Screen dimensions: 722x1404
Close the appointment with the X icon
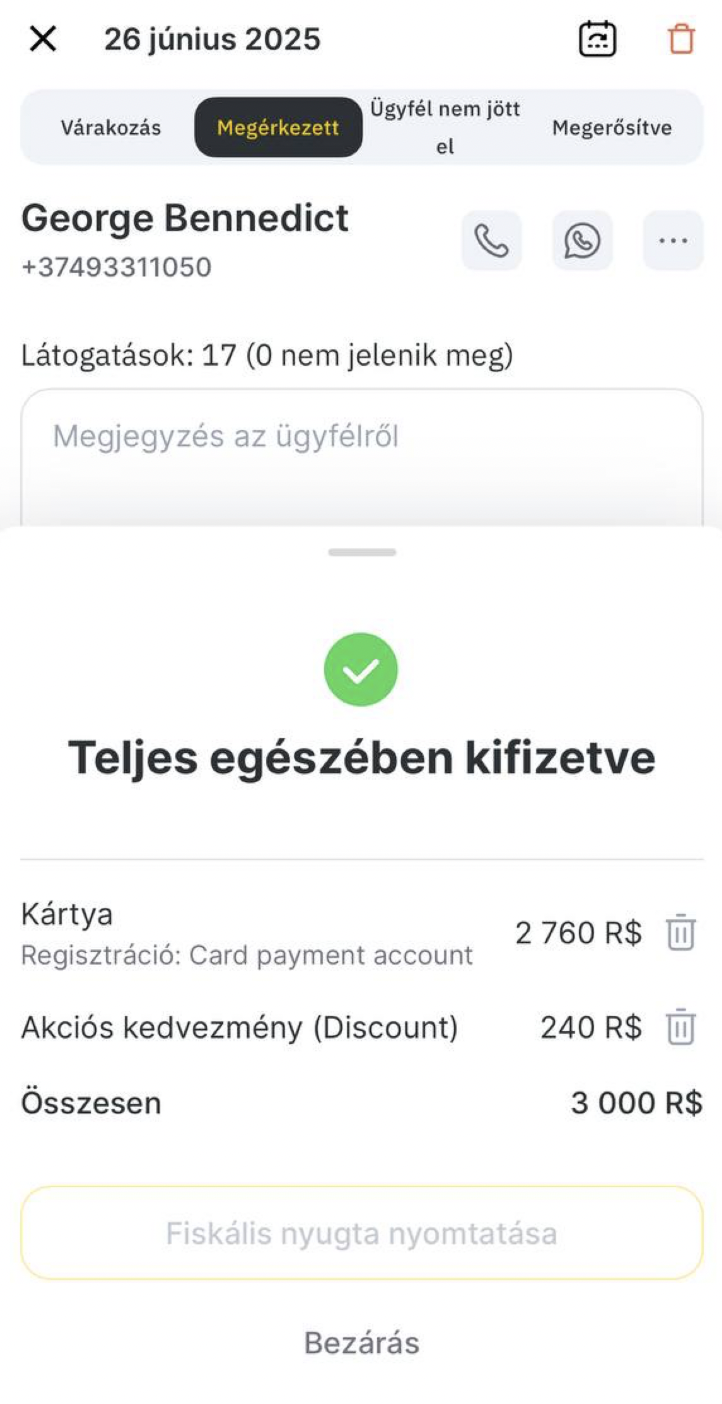[x=43, y=39]
